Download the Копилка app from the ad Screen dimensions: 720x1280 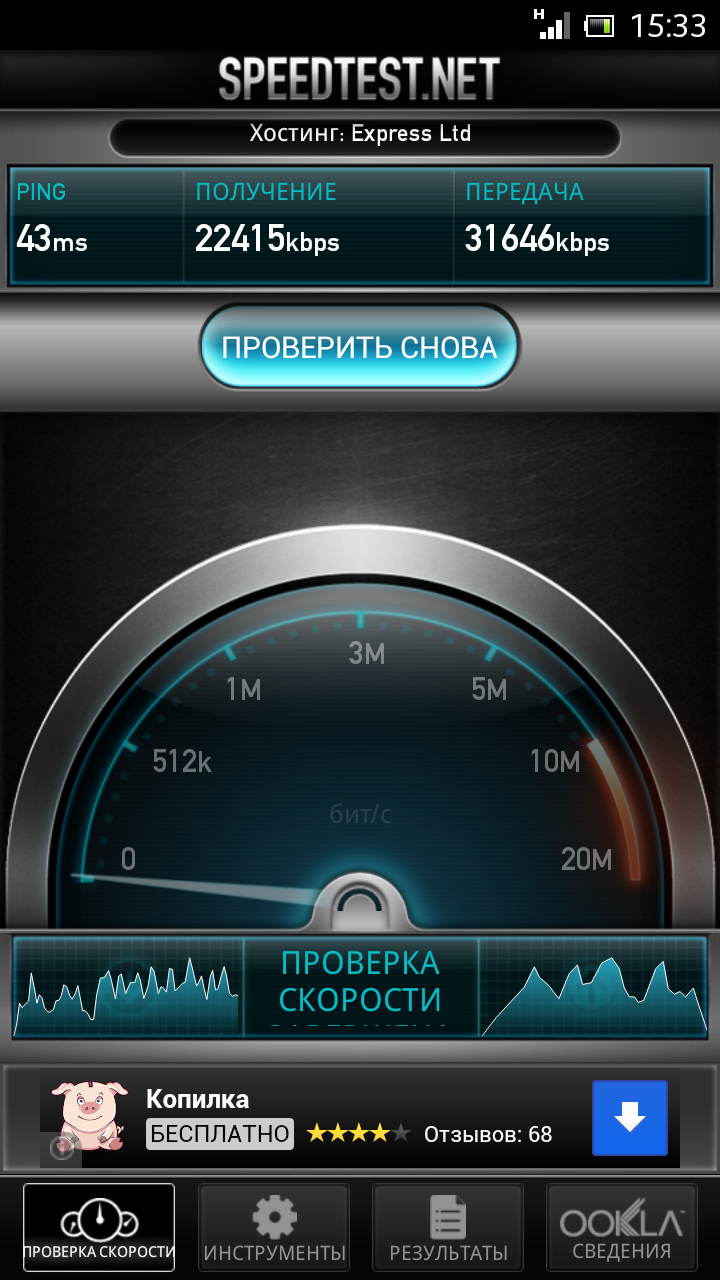click(x=629, y=1118)
